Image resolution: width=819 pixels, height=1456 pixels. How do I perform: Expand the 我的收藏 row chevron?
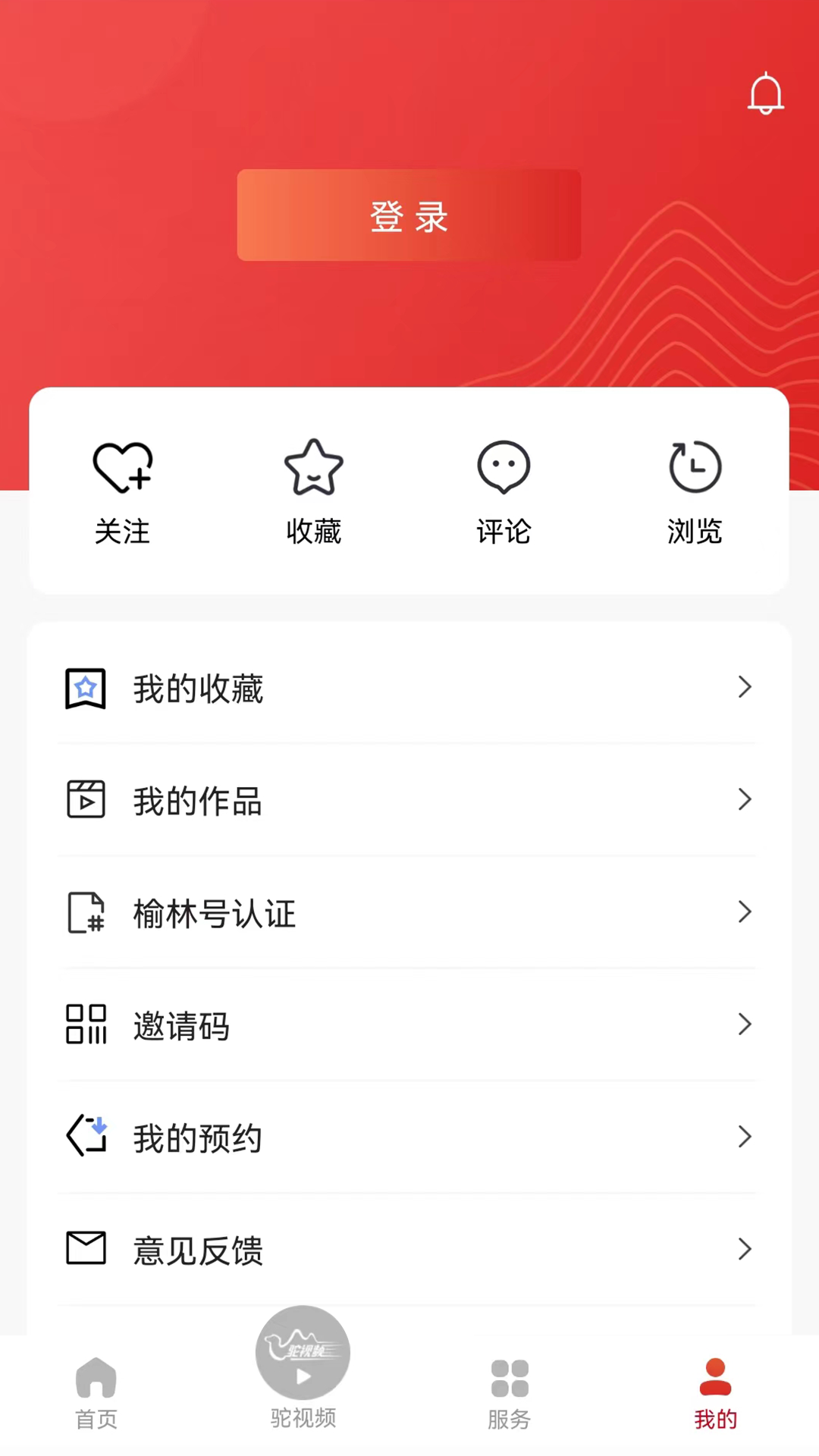click(x=745, y=687)
